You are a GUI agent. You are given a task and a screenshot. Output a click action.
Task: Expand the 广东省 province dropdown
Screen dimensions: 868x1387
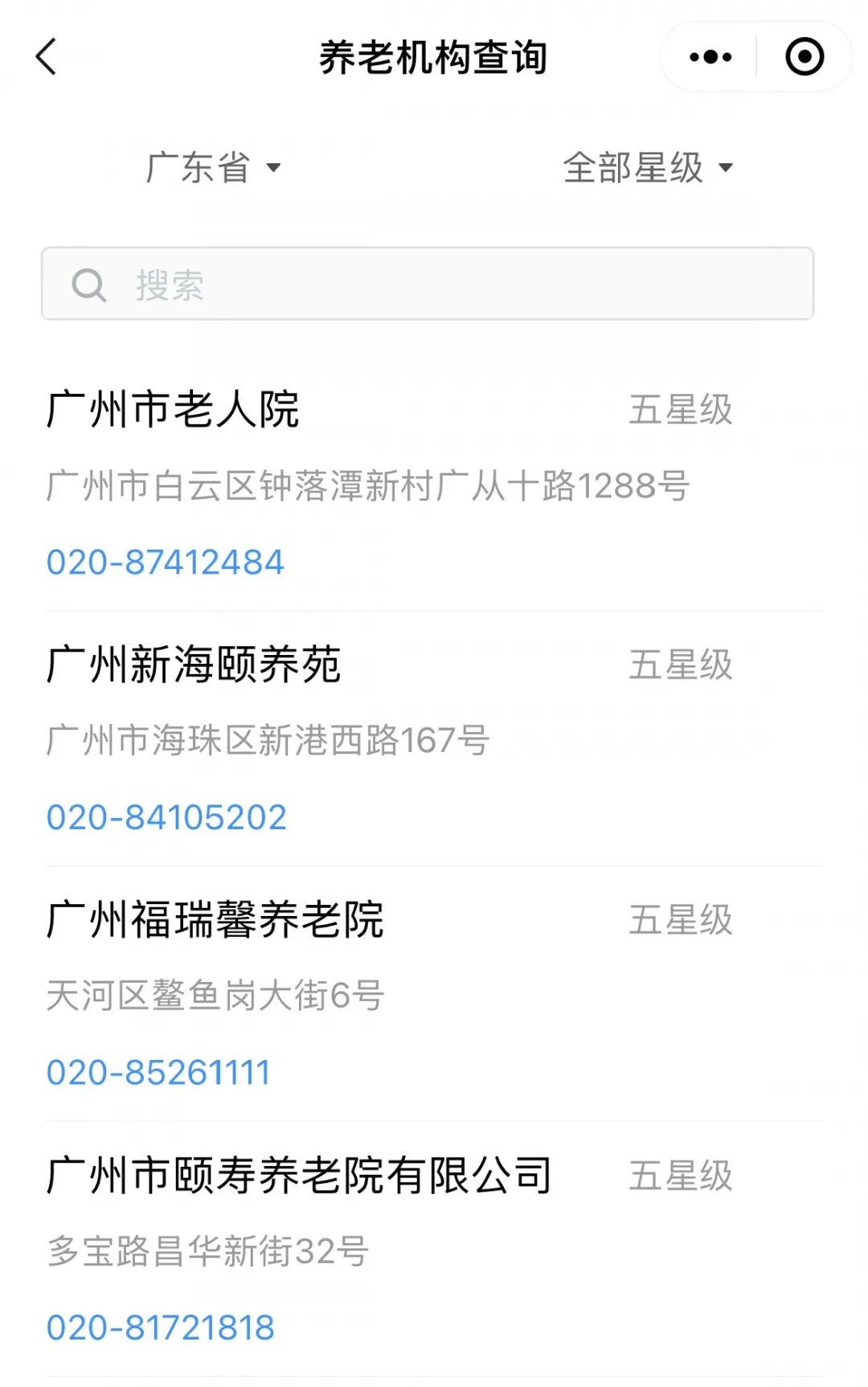tap(213, 168)
